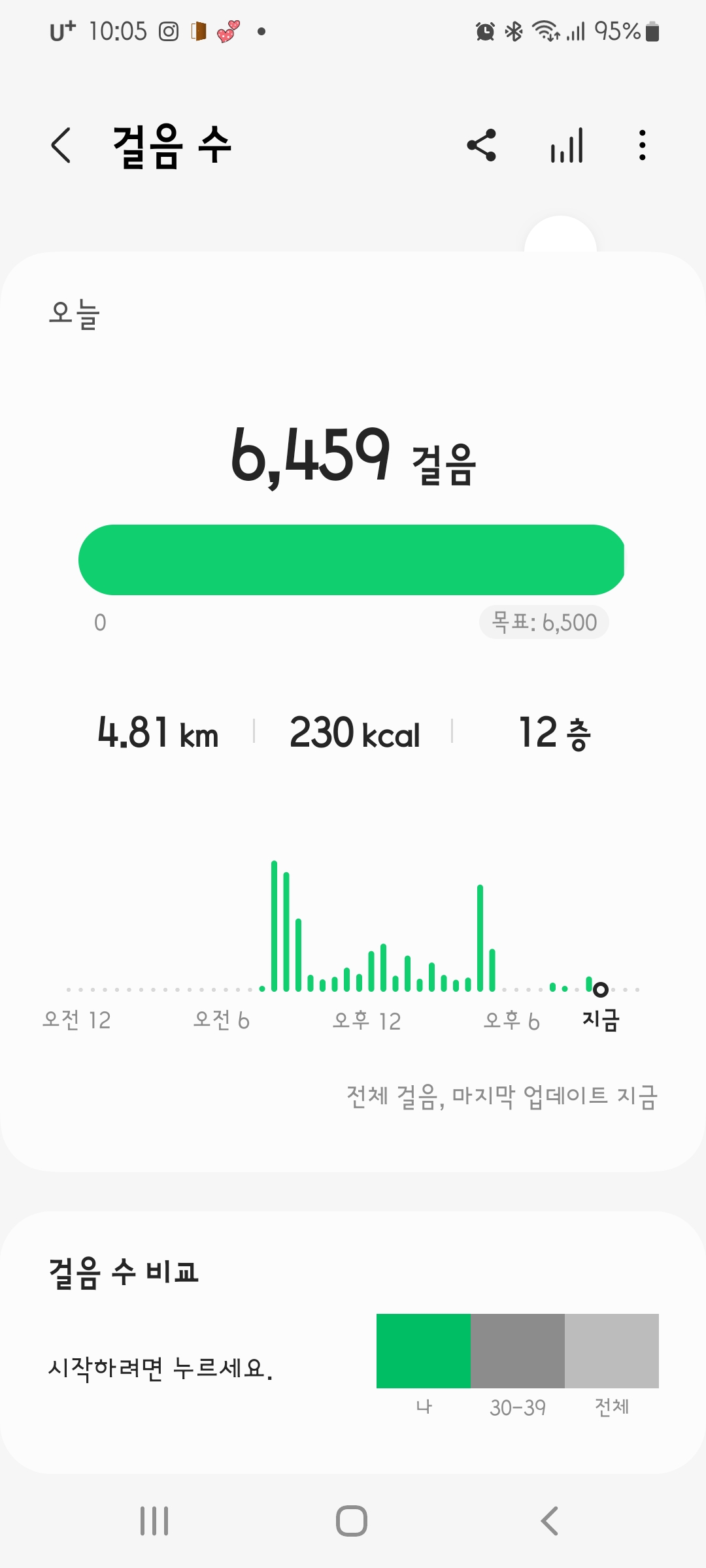Image resolution: width=706 pixels, height=1568 pixels.
Task: Open the step trends chart icon
Action: [x=567, y=145]
